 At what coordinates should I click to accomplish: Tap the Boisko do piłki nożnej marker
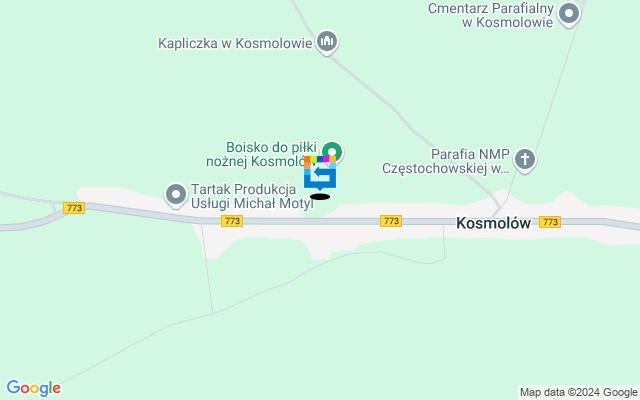[x=333, y=153]
